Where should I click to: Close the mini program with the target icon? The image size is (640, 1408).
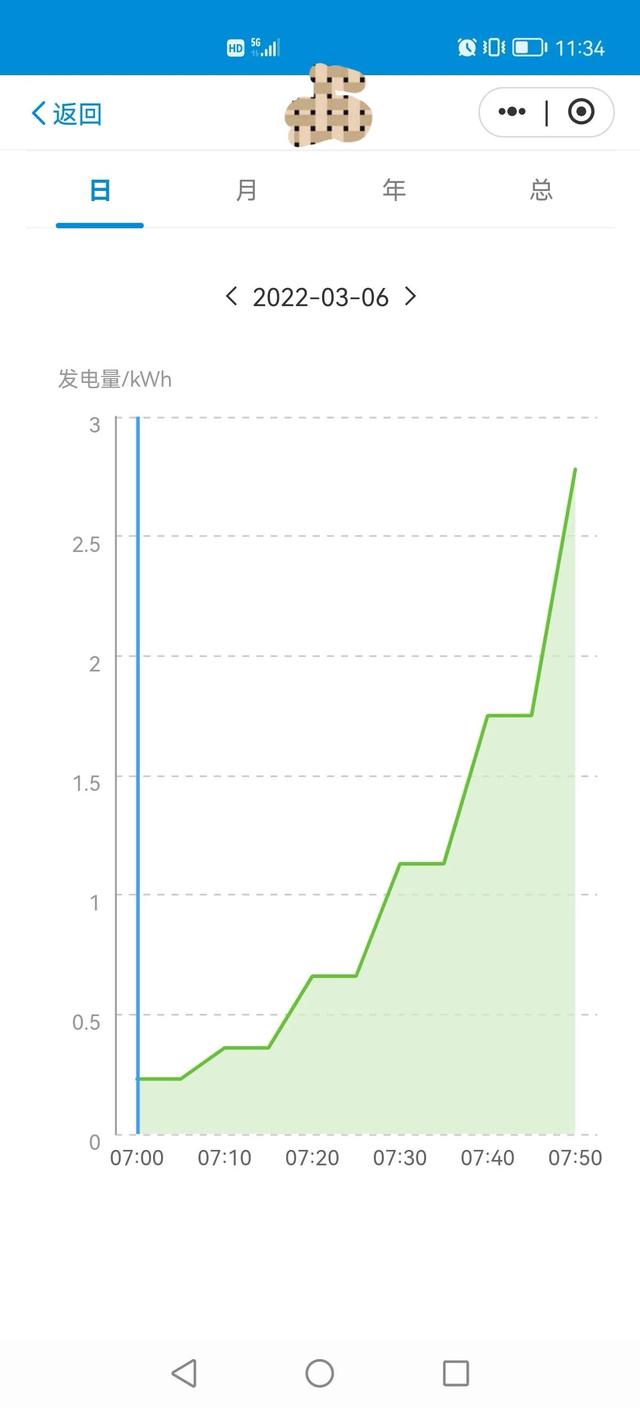pyautogui.click(x=581, y=112)
